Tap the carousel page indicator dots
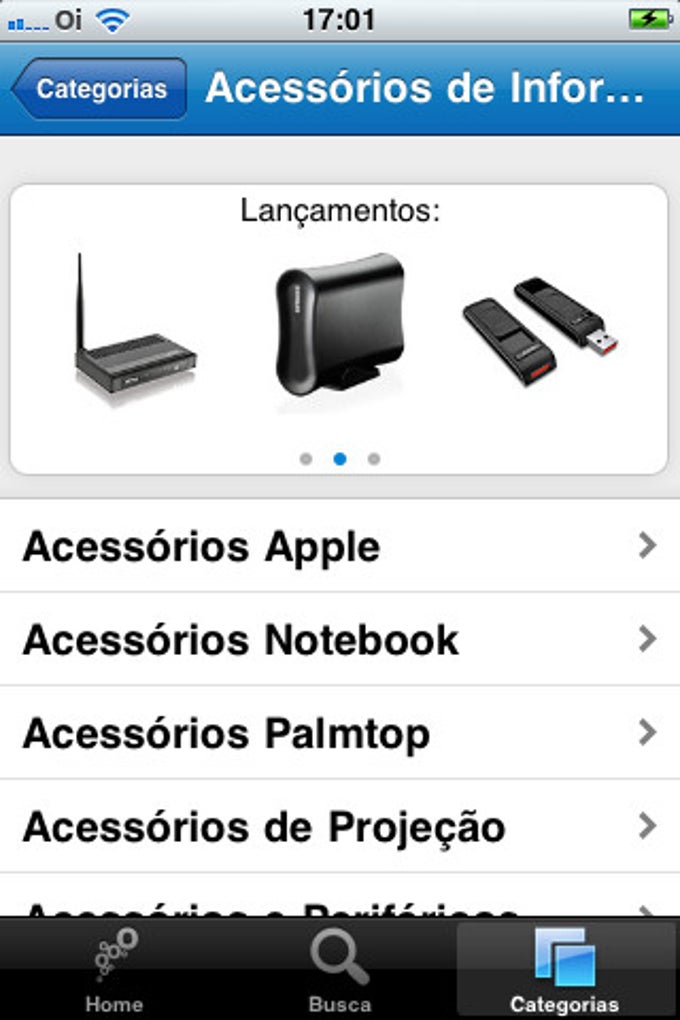Screen dimensions: 680x1020 [x=340, y=459]
